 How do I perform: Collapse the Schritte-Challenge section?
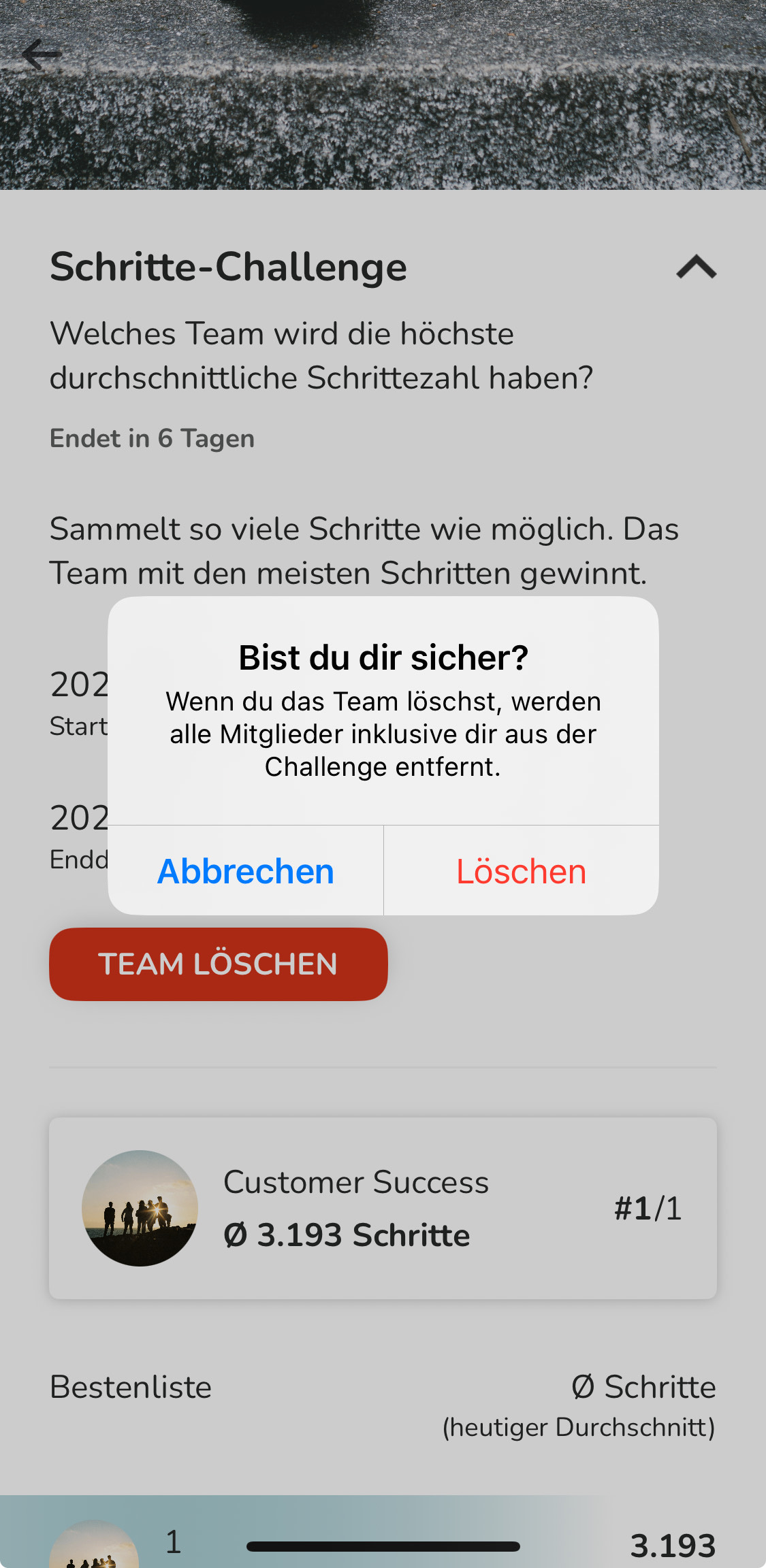[x=696, y=267]
